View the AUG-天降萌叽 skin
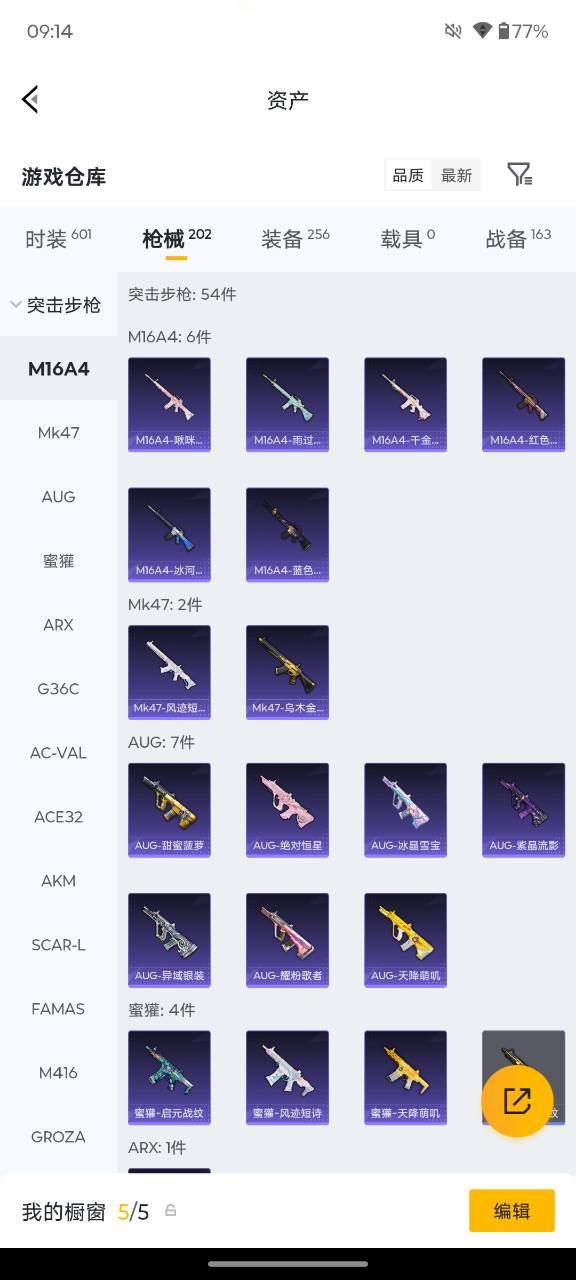Viewport: 576px width, 1280px height. (x=405, y=940)
